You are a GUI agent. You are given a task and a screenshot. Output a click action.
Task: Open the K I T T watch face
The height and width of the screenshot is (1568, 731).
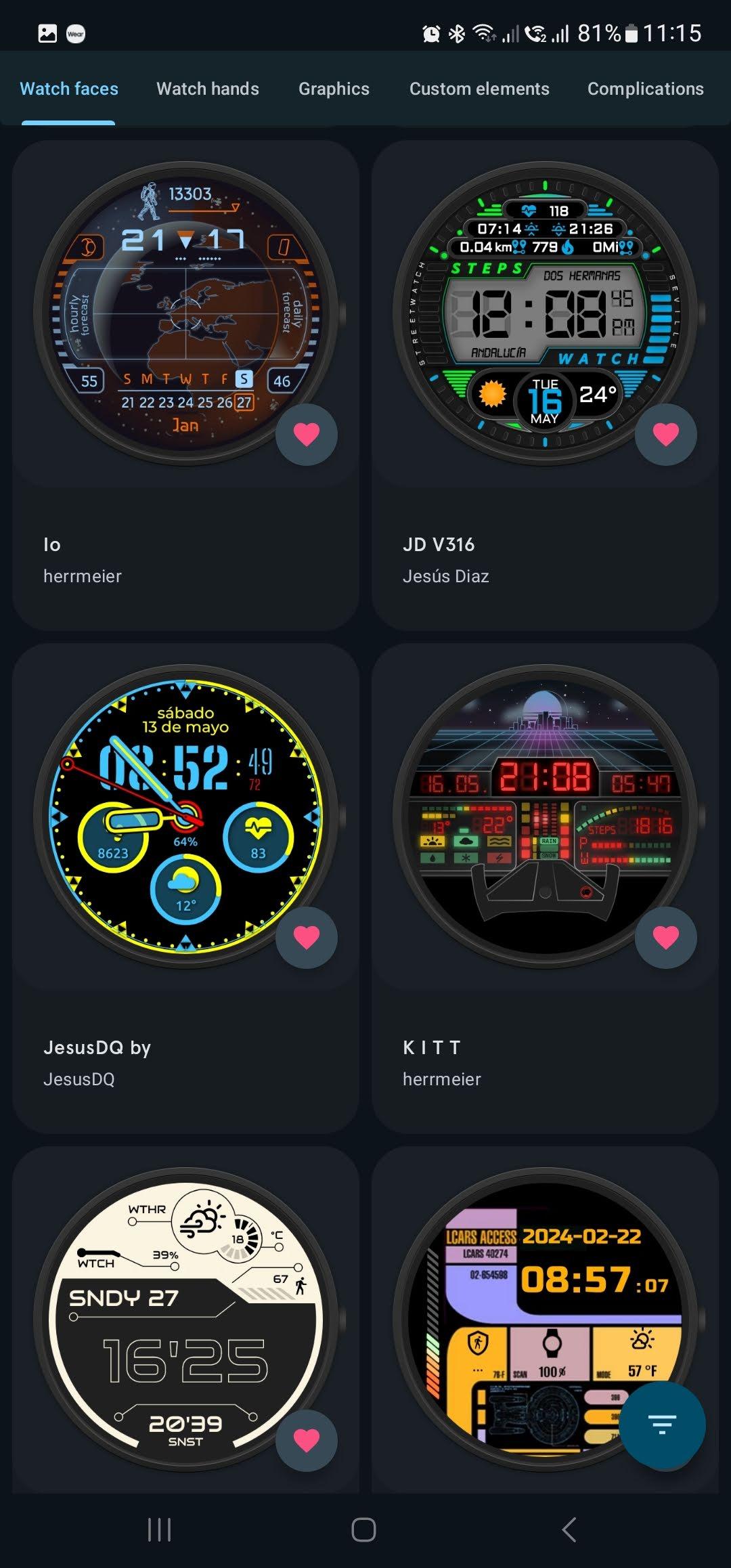545,888
